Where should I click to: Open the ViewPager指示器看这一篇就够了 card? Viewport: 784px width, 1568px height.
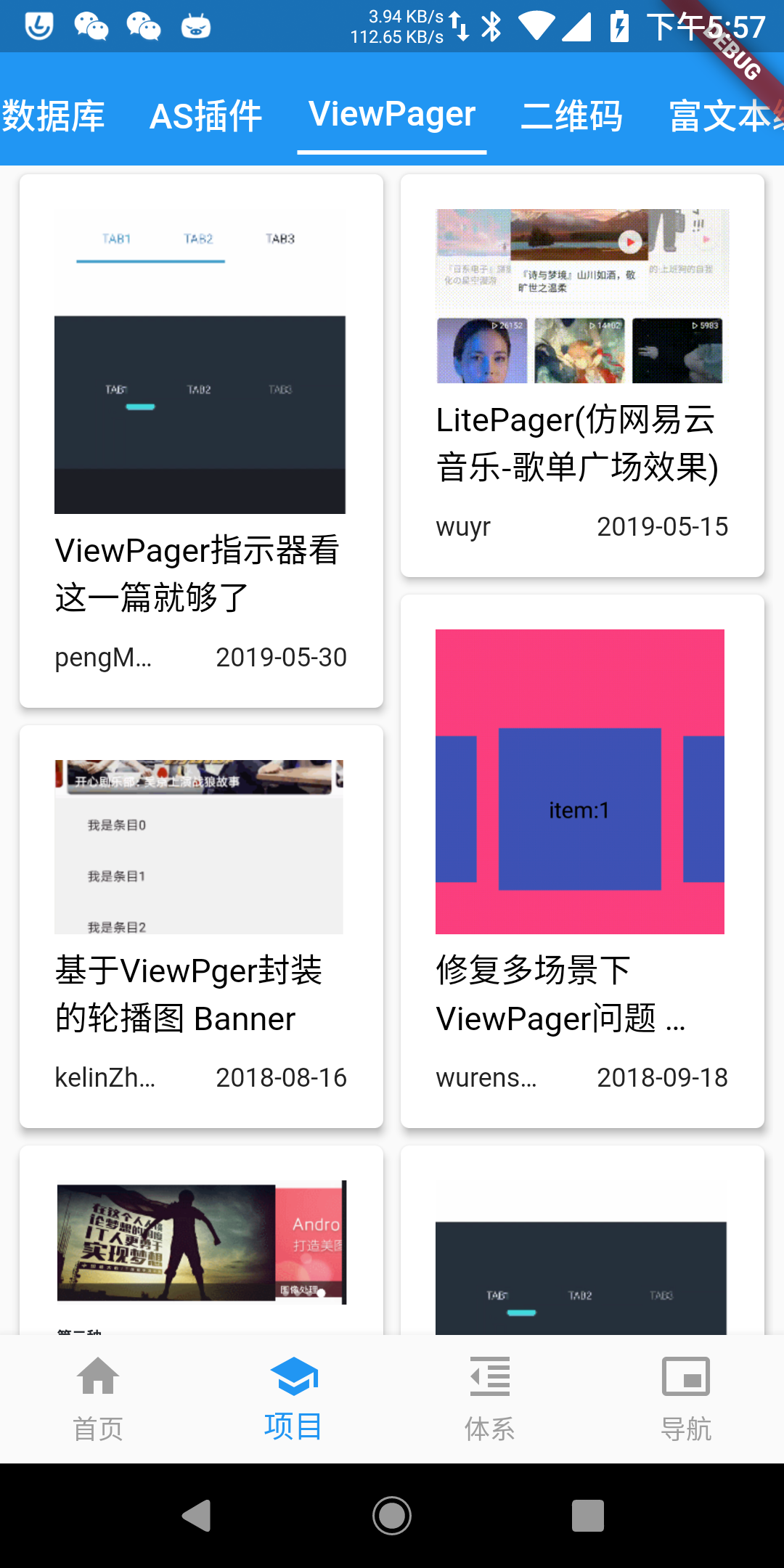(x=201, y=441)
